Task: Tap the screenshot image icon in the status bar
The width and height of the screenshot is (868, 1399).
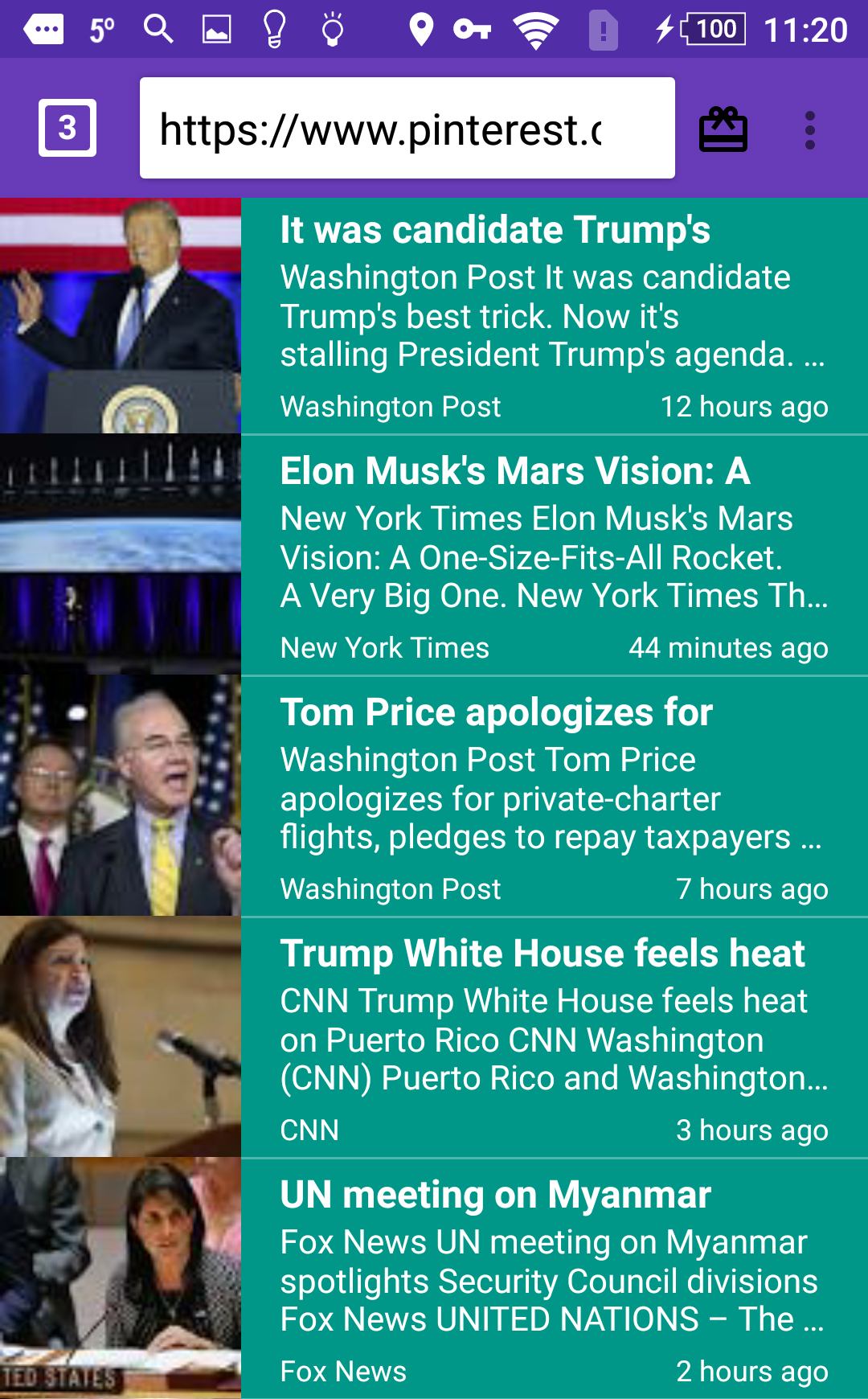Action: pos(215,29)
